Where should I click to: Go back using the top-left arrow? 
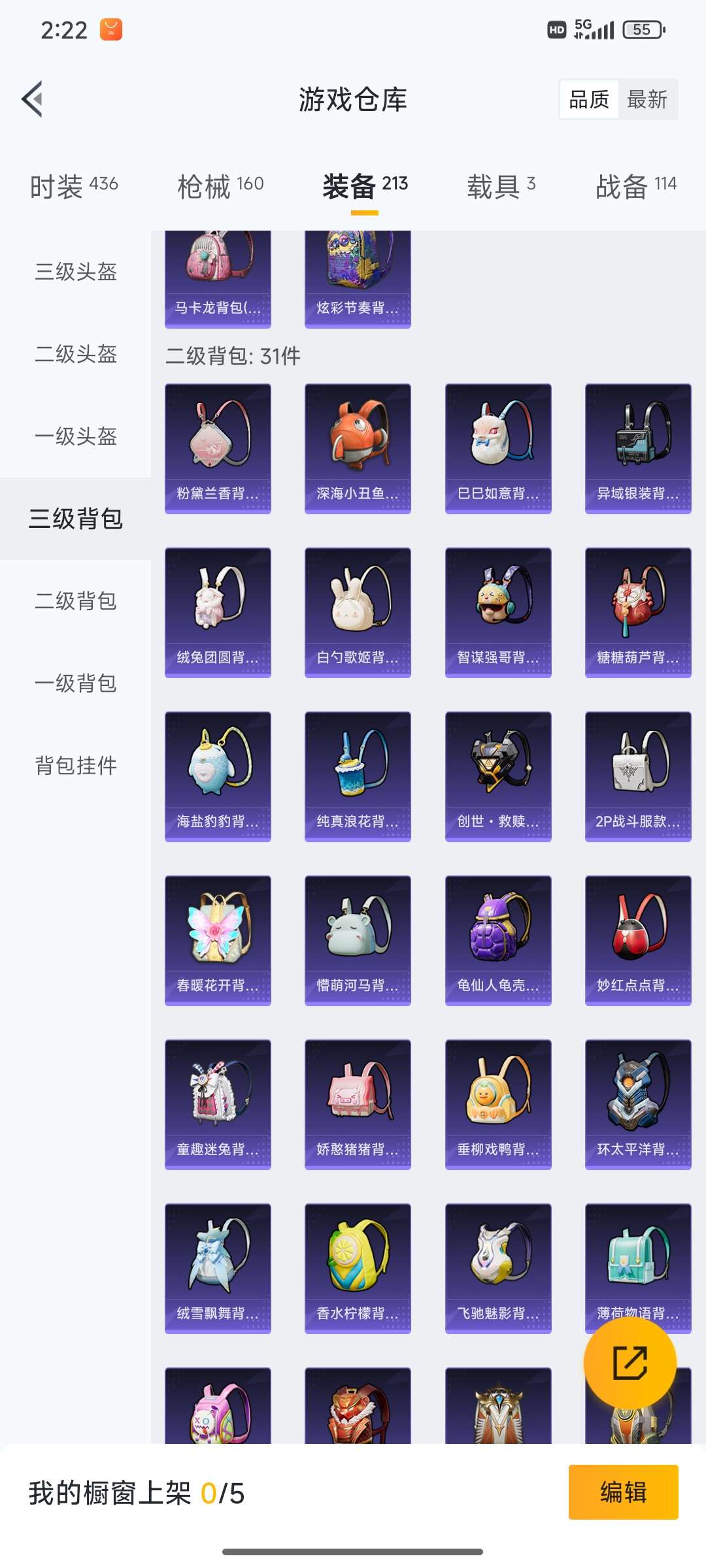point(33,99)
